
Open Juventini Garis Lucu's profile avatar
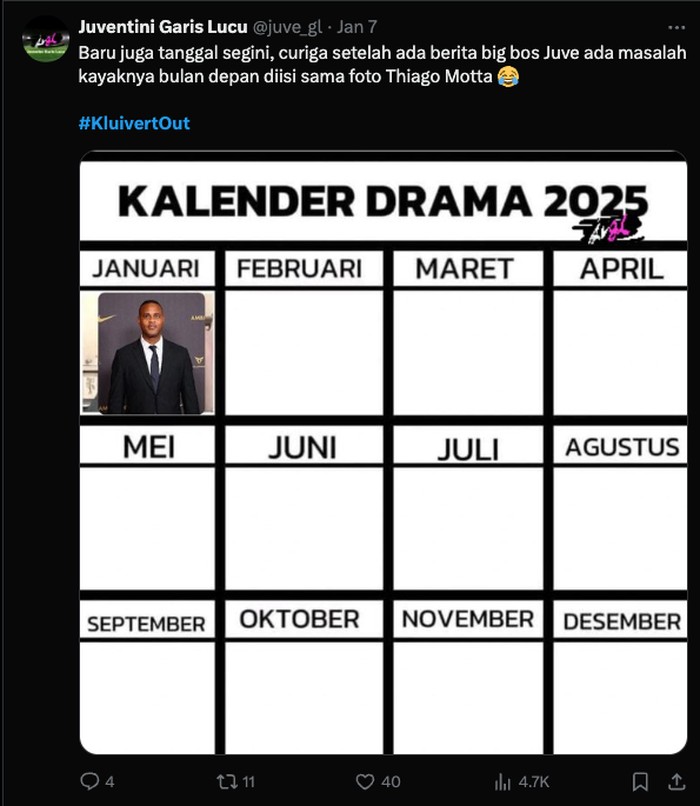coord(45,39)
